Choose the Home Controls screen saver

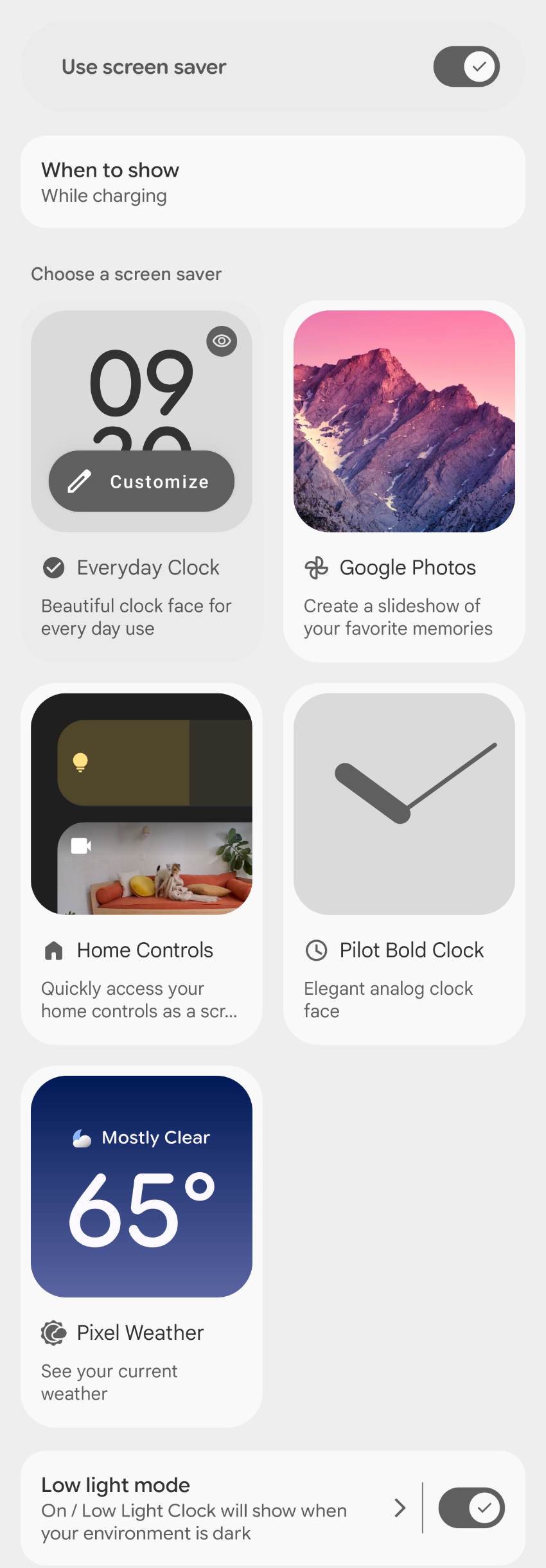tap(141, 863)
